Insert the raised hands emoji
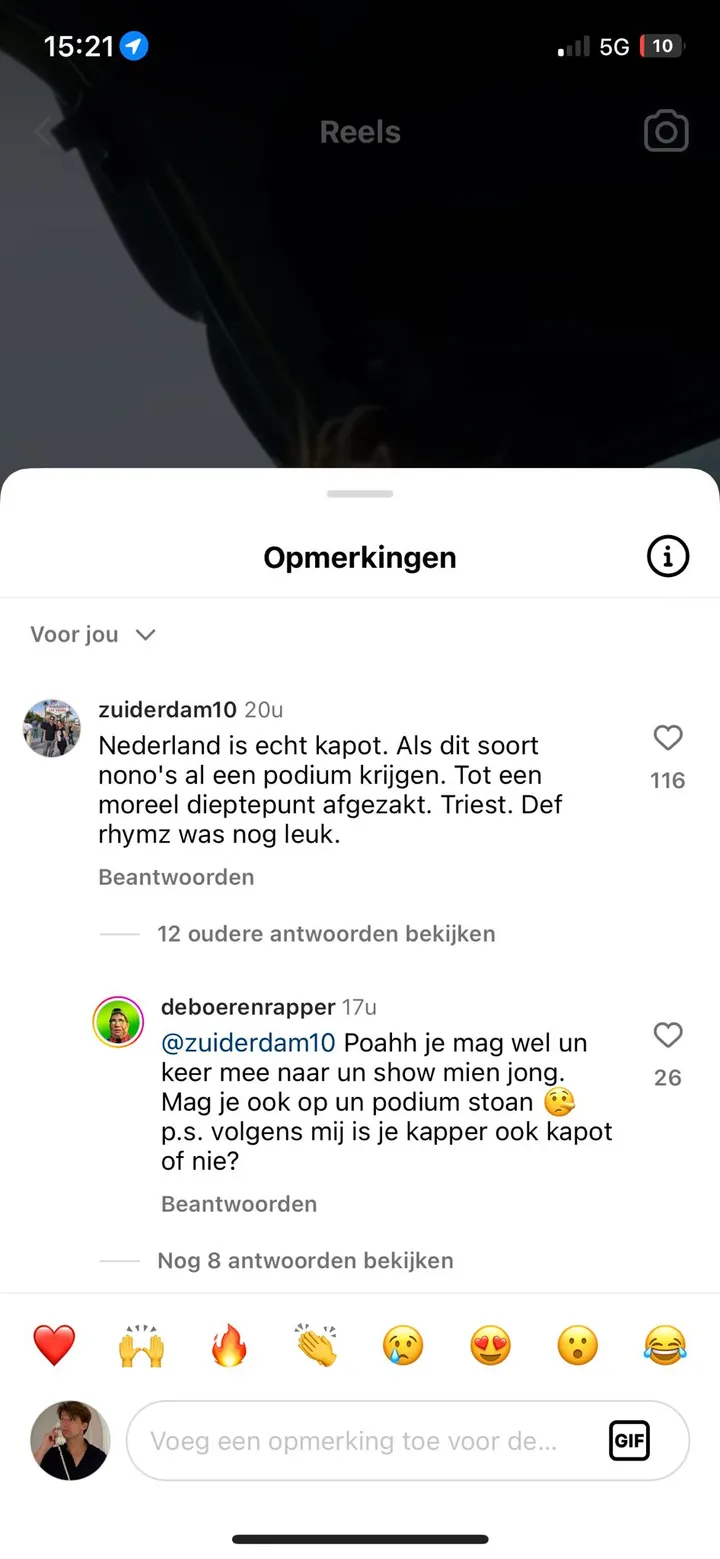The image size is (720, 1559). pyautogui.click(x=141, y=1345)
